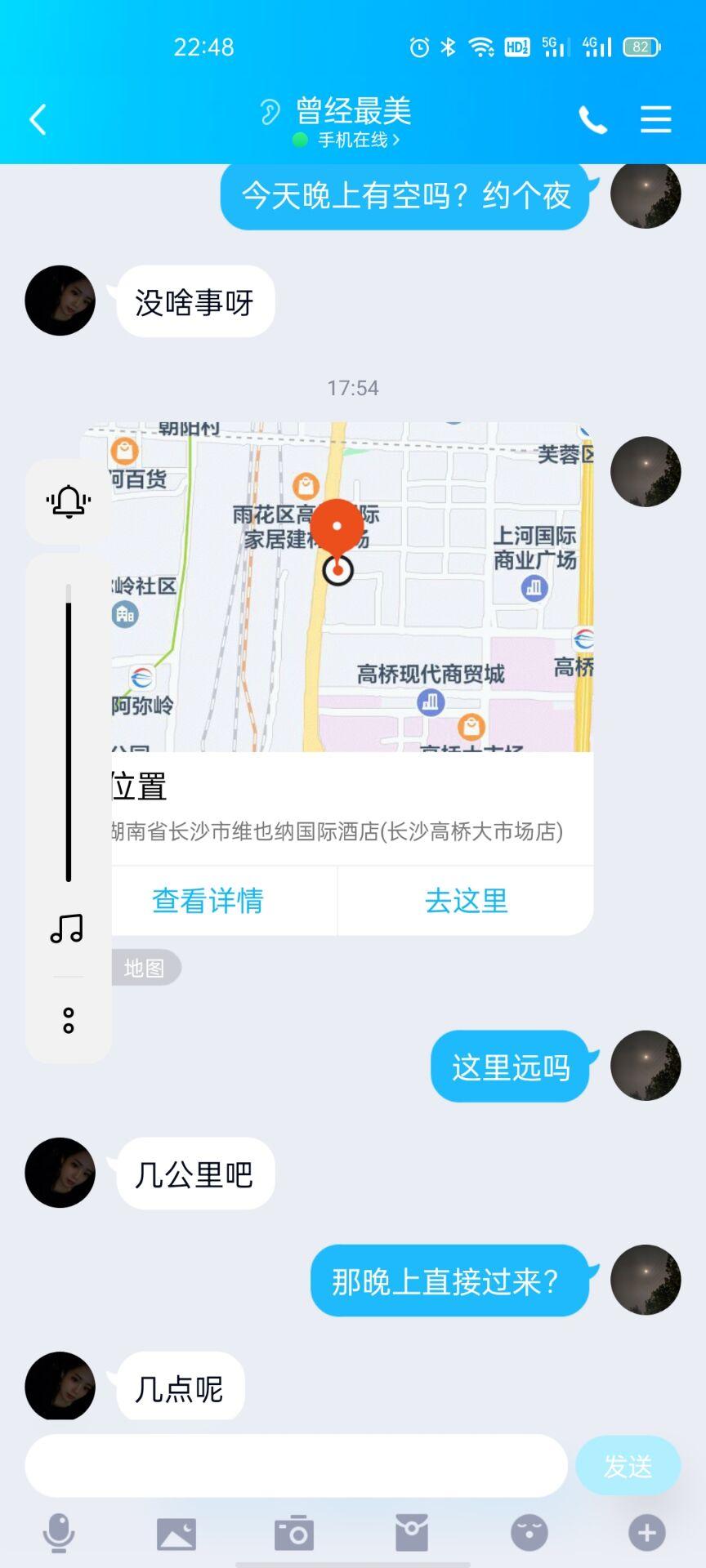Open more attachment options with plus
This screenshot has width=706, height=1568.
coord(647,1533)
